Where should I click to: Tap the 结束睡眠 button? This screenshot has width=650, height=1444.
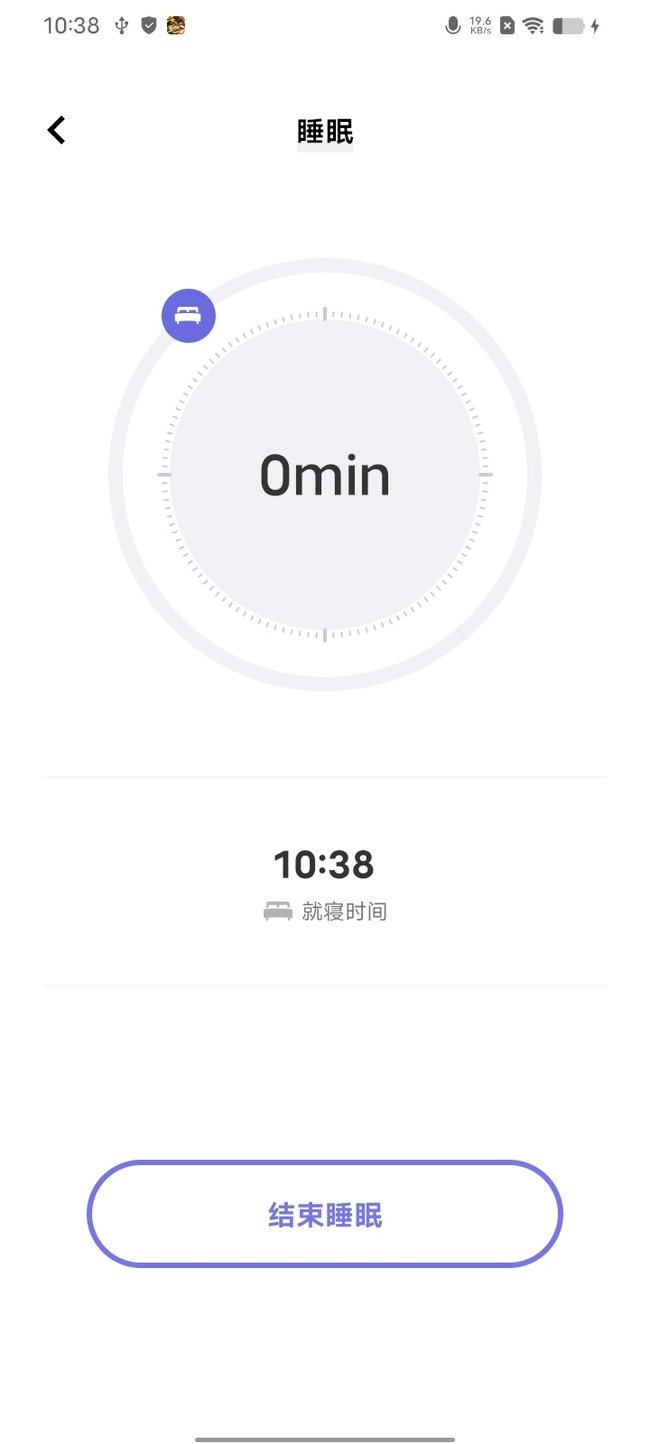coord(325,1214)
